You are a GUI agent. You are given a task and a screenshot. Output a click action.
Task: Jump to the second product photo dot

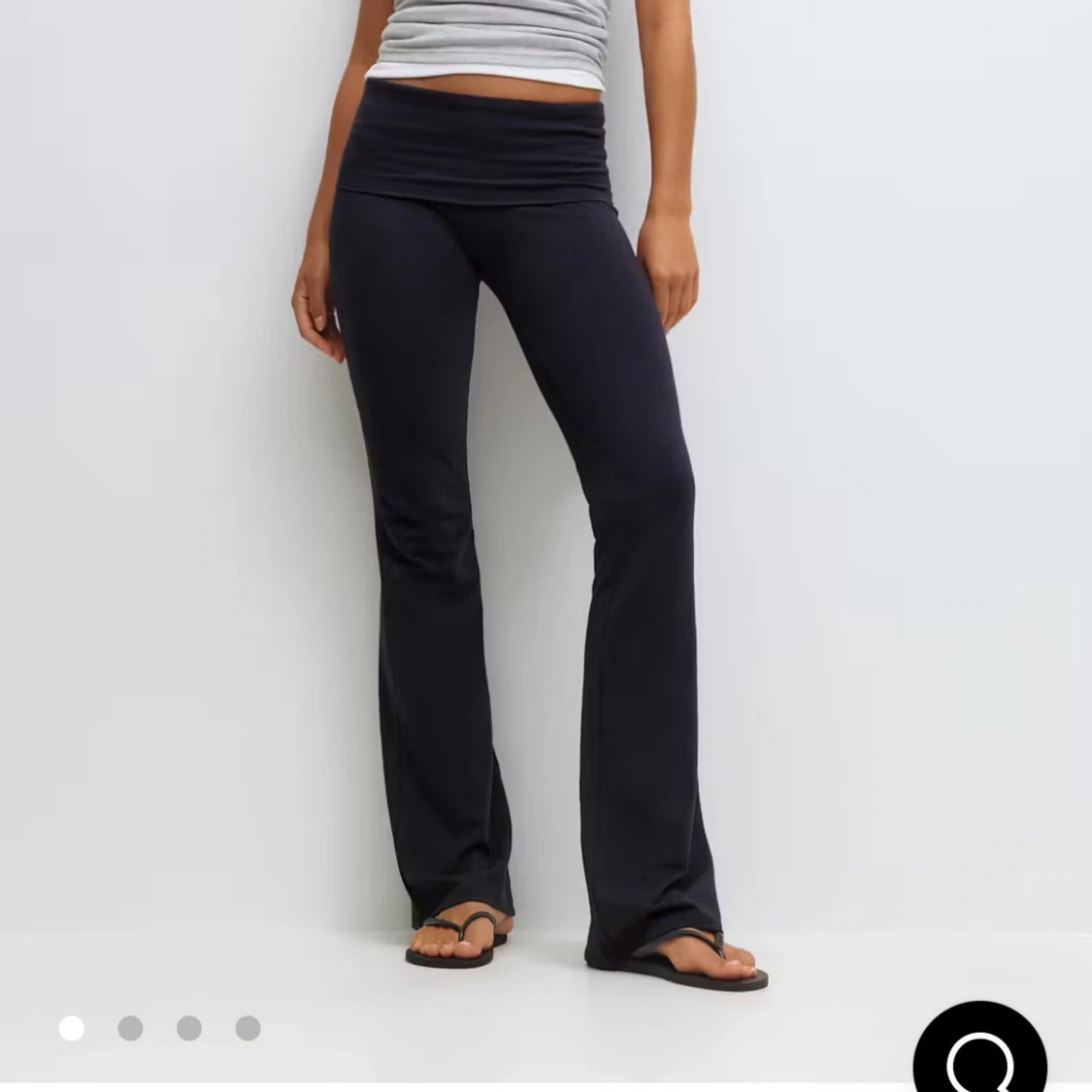[x=130, y=1028]
